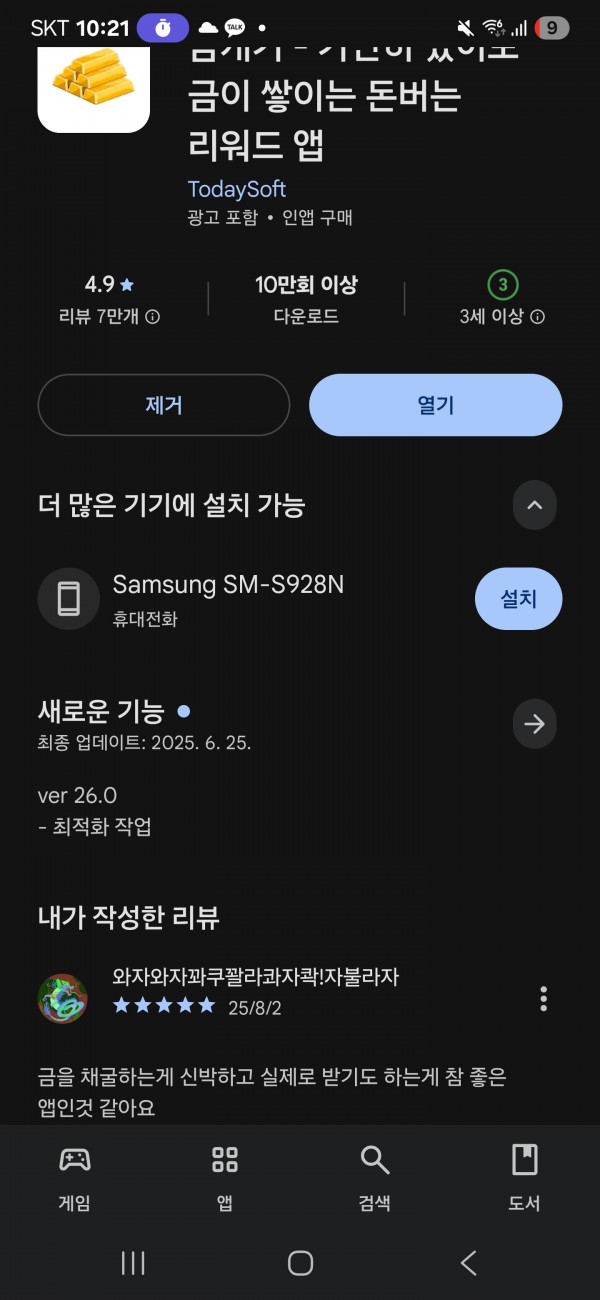Viewport: 600px width, 1300px height.
Task: Tap the 열기 open button
Action: [436, 405]
